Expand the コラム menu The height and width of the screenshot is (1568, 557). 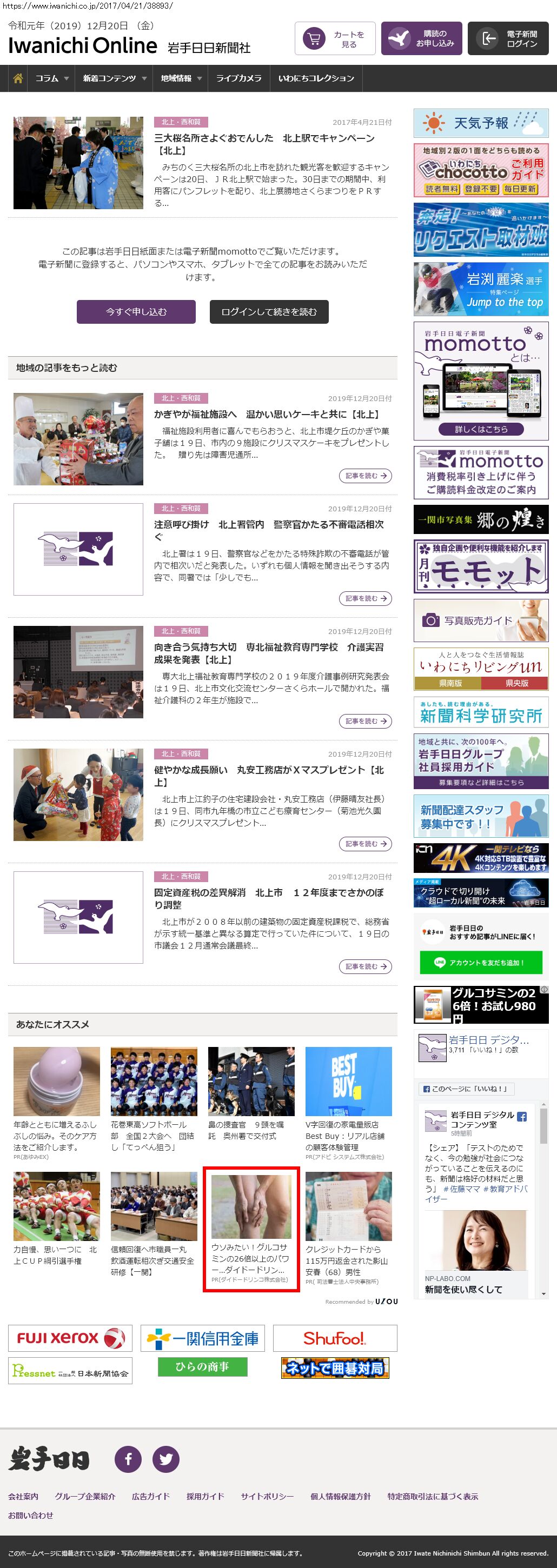(x=52, y=78)
